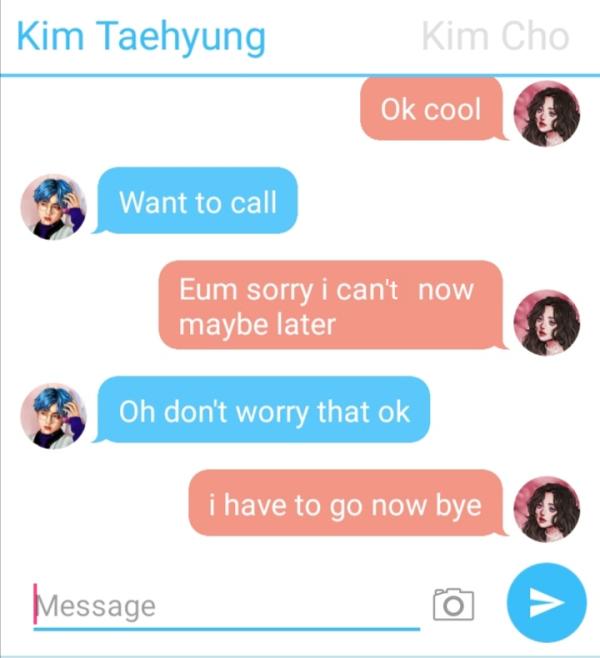Focus the Message text field
This screenshot has height=658, width=600.
[x=225, y=606]
